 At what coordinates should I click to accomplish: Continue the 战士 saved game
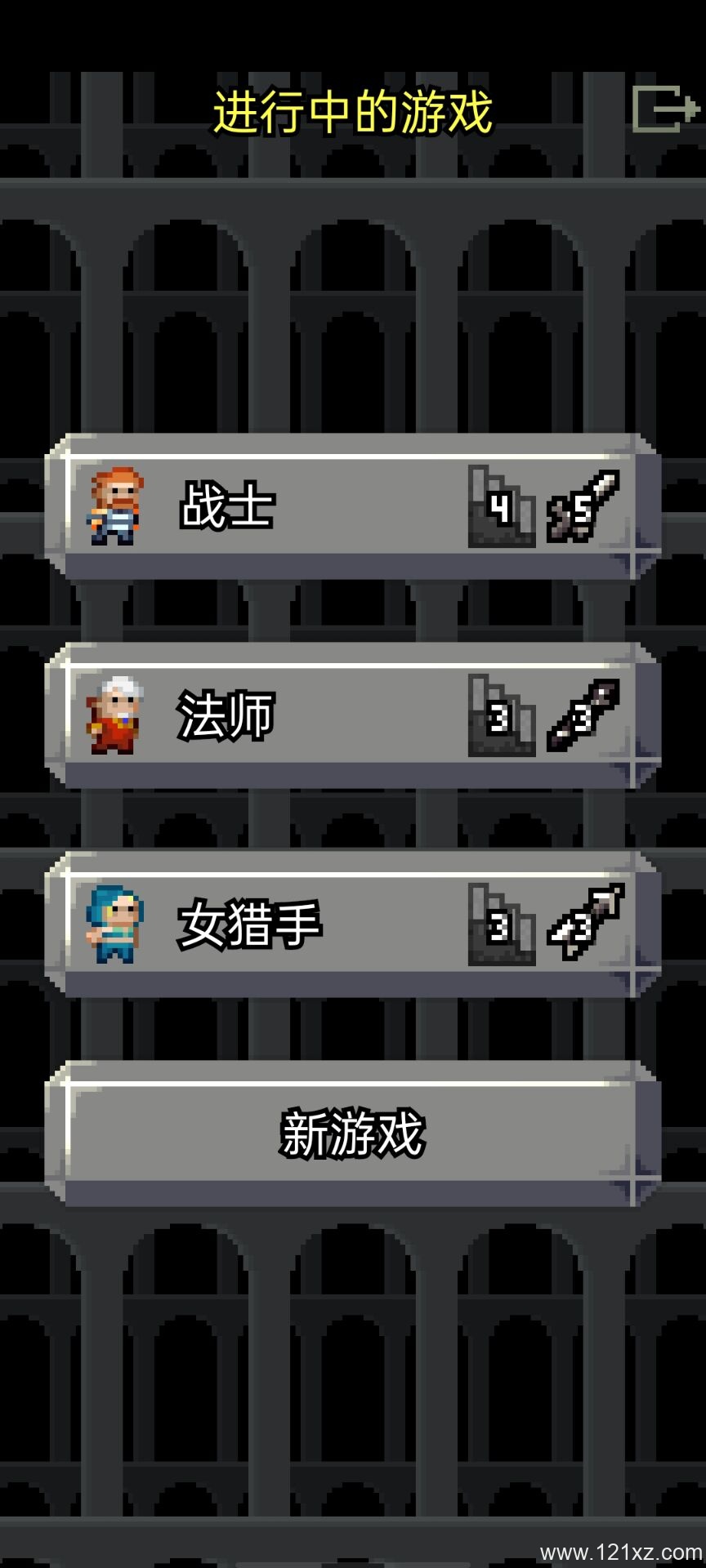pyautogui.click(x=353, y=506)
